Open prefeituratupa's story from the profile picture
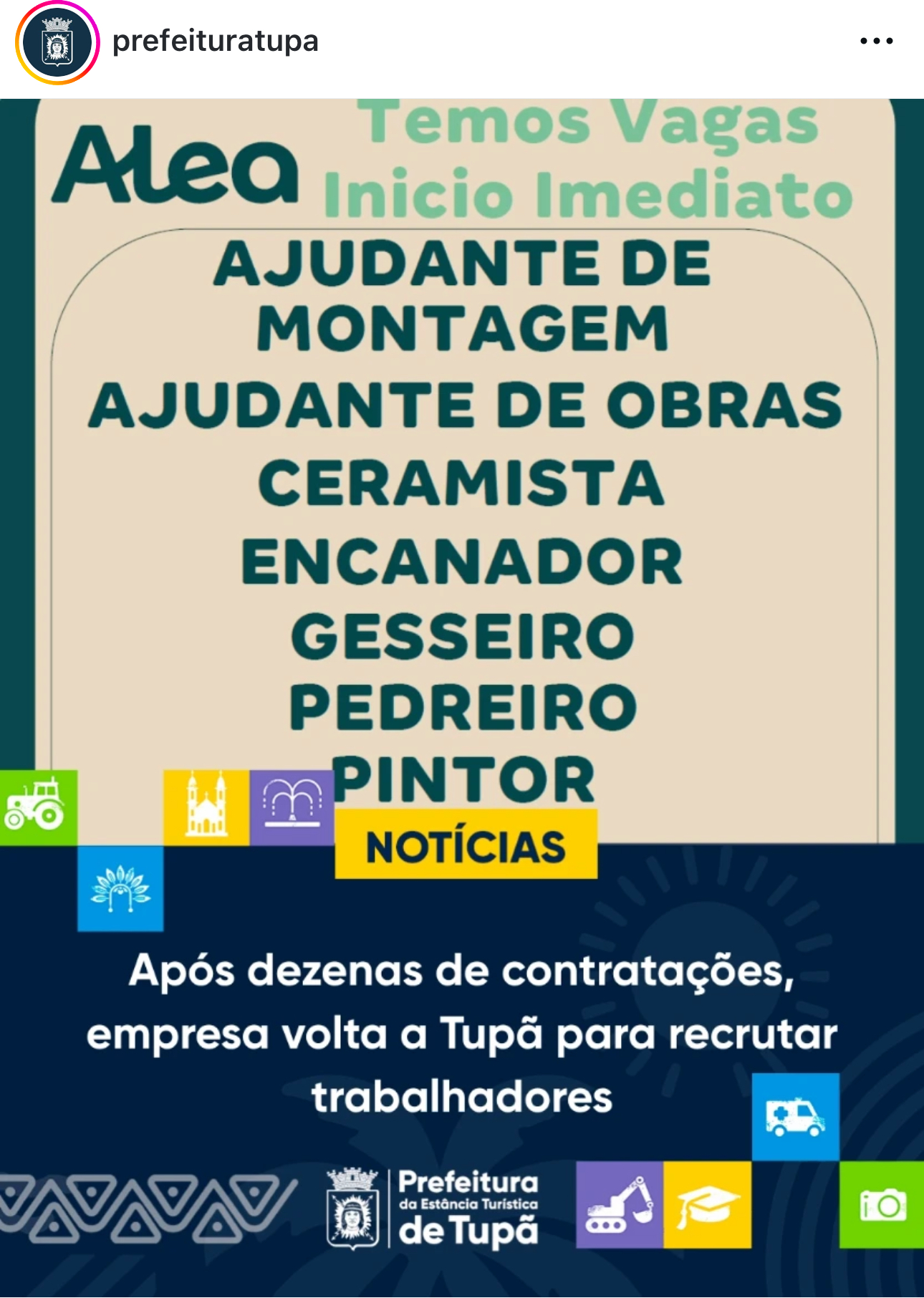The width and height of the screenshot is (924, 1298). point(57,43)
